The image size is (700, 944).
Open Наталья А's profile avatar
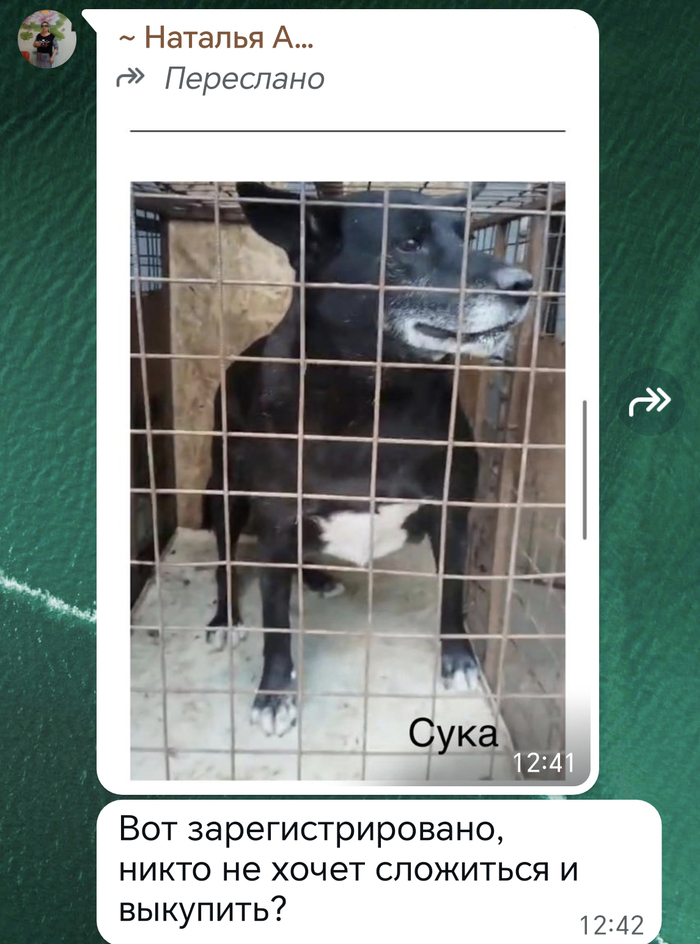coord(46,40)
